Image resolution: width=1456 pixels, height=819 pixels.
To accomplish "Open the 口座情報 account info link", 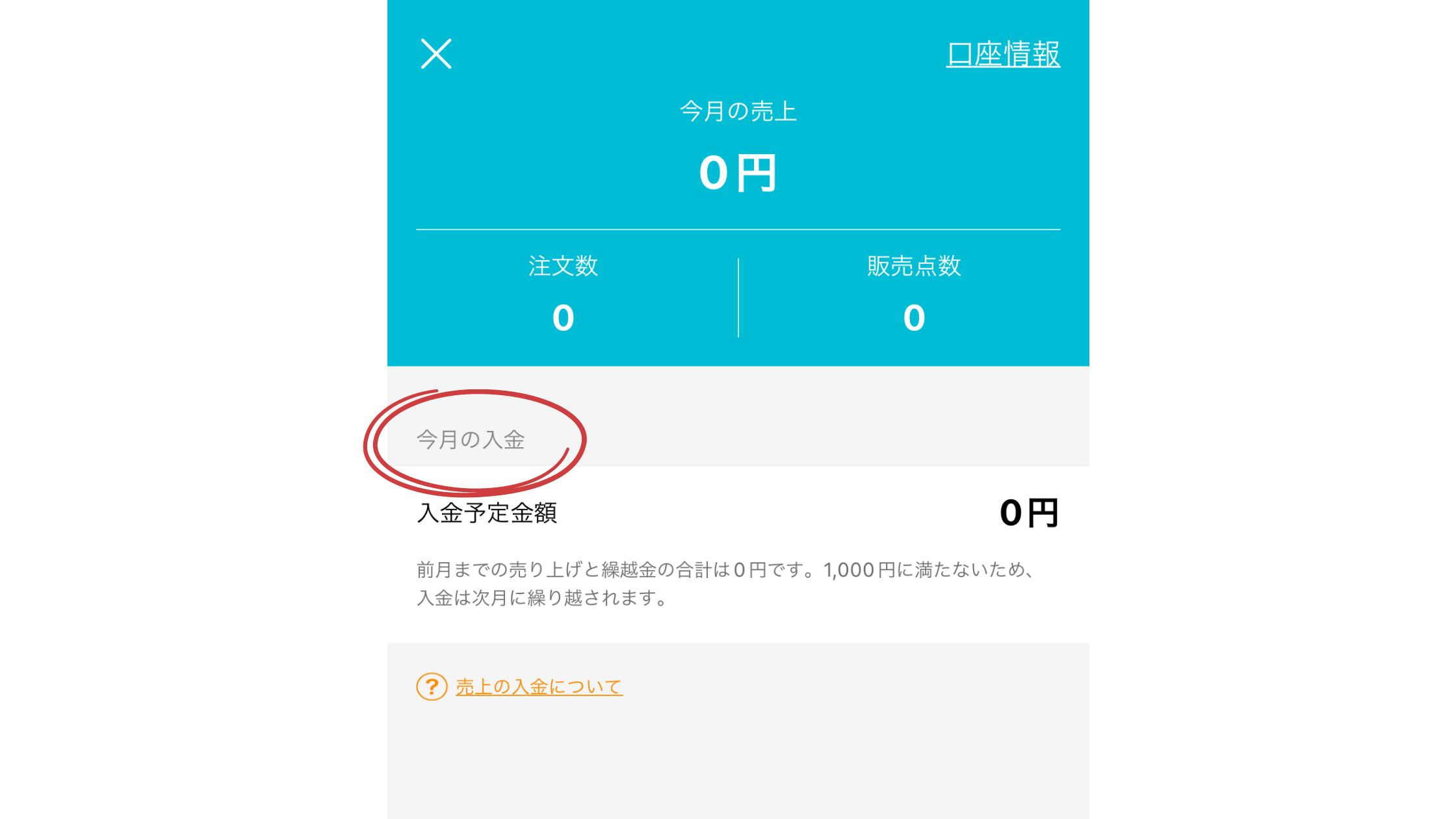I will [1002, 53].
